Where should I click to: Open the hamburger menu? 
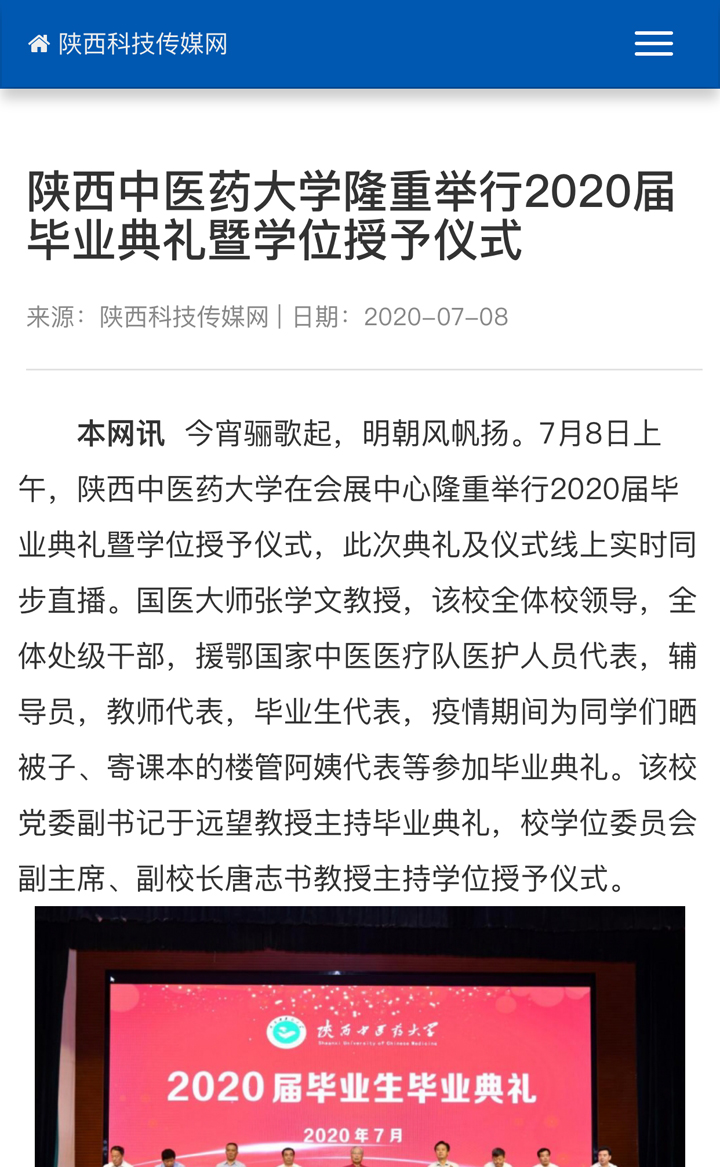(654, 44)
